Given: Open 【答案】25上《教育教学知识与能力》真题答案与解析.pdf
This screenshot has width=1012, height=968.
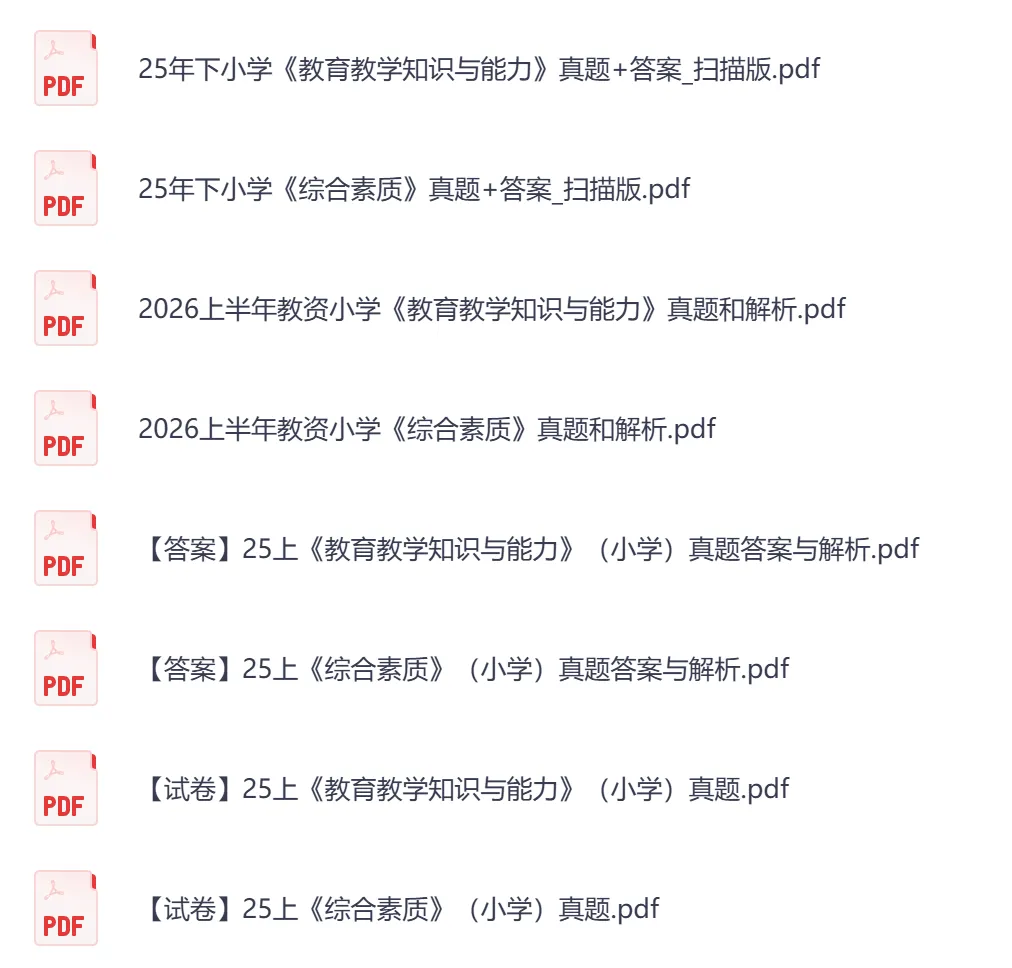Looking at the screenshot, I should point(531,549).
